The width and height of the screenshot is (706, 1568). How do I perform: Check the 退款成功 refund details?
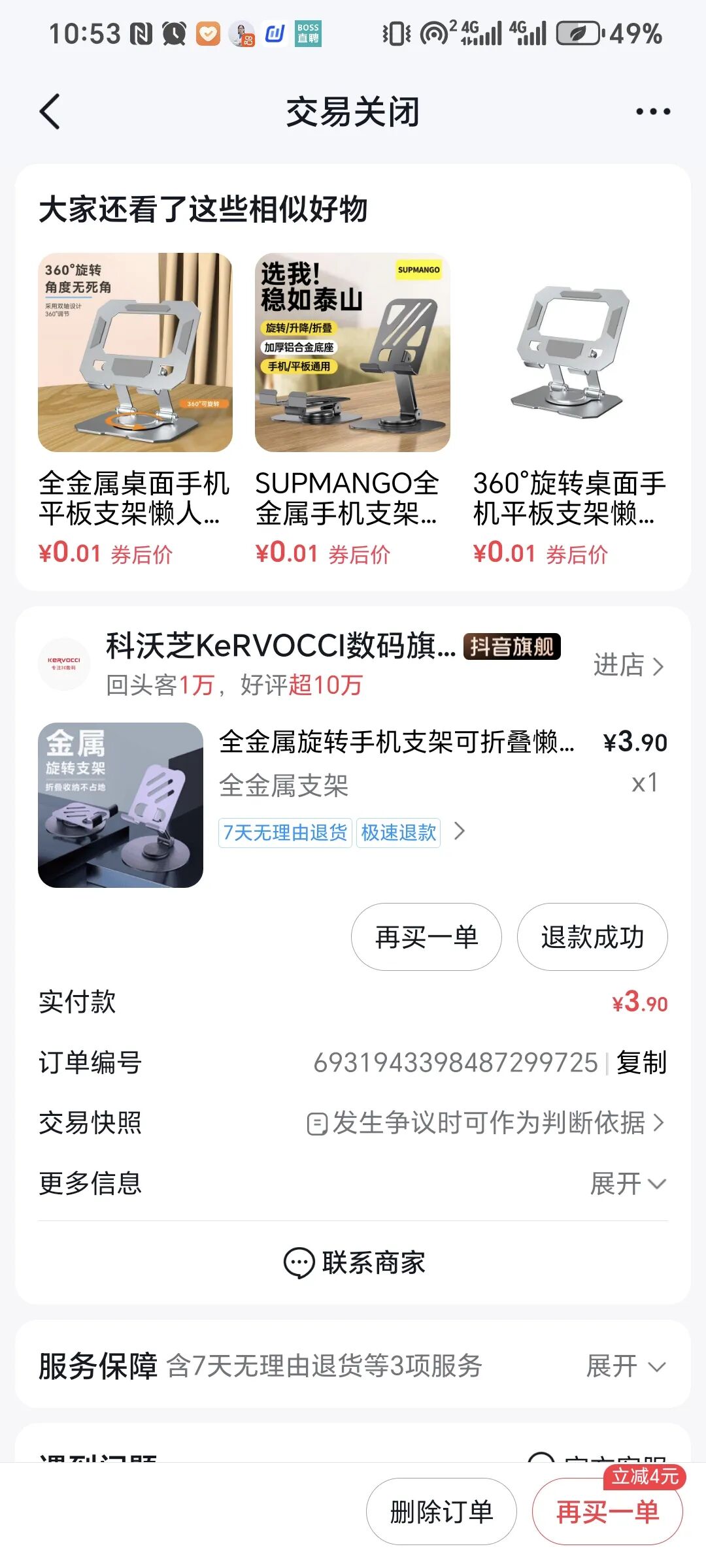coord(592,938)
